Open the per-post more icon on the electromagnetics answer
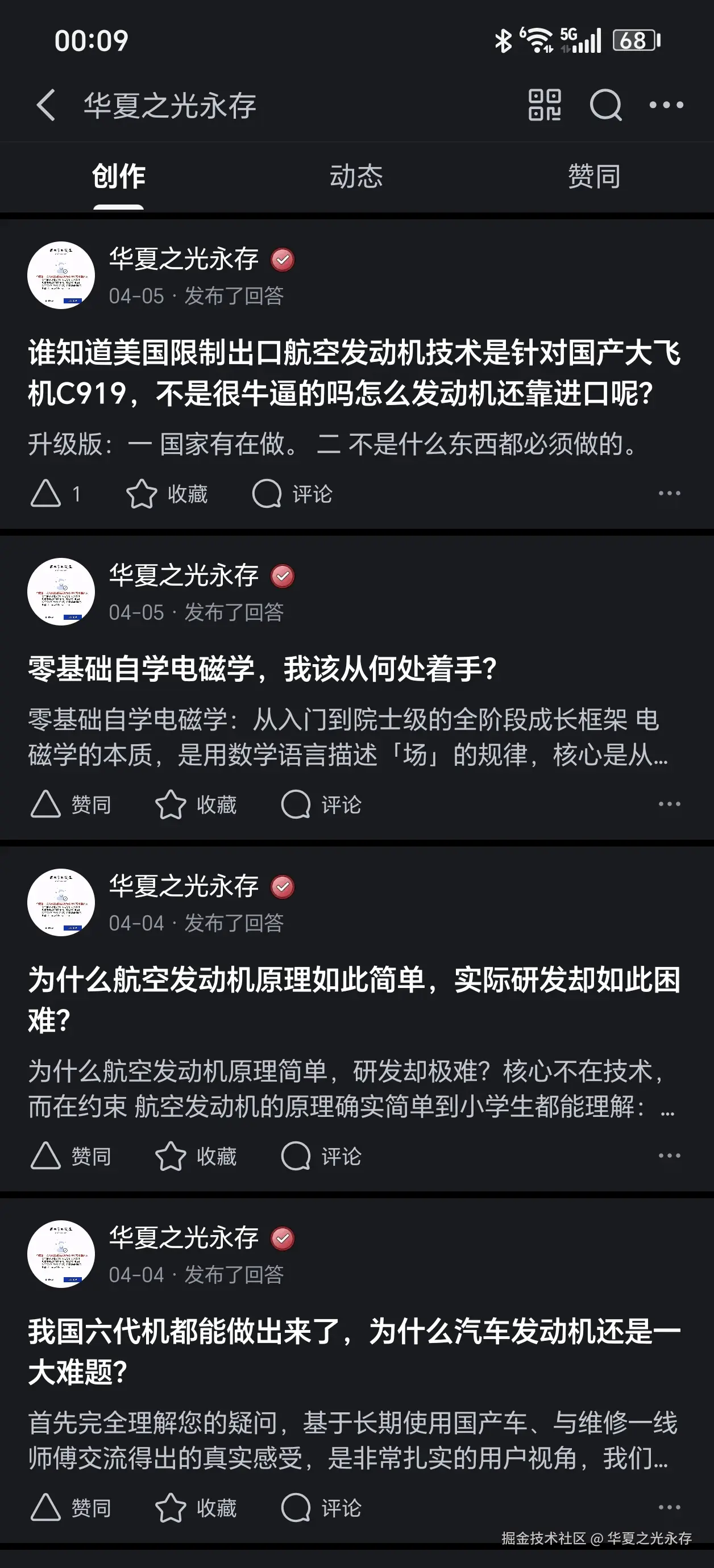 (x=670, y=803)
